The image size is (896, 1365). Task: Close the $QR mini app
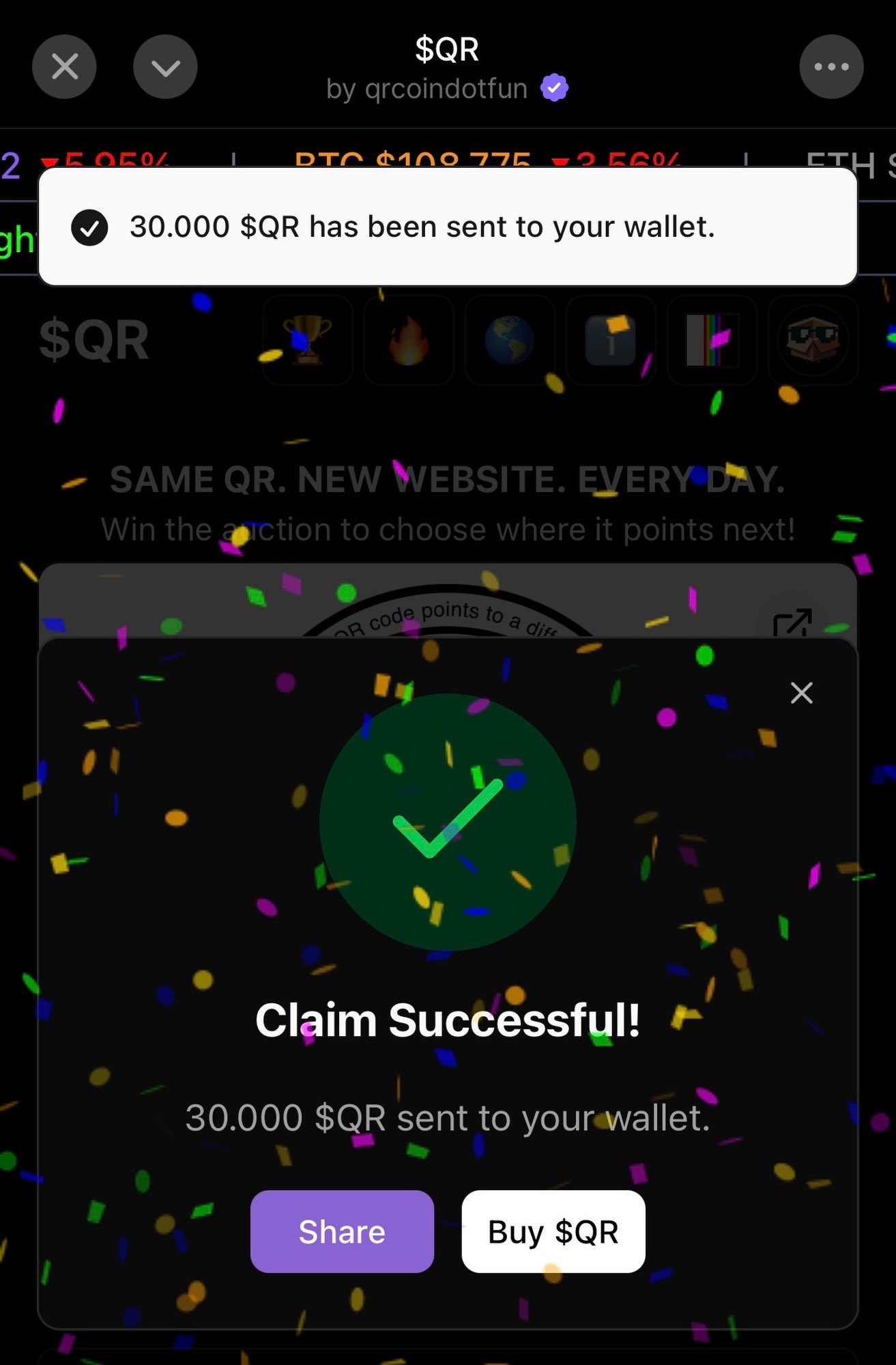click(x=64, y=67)
